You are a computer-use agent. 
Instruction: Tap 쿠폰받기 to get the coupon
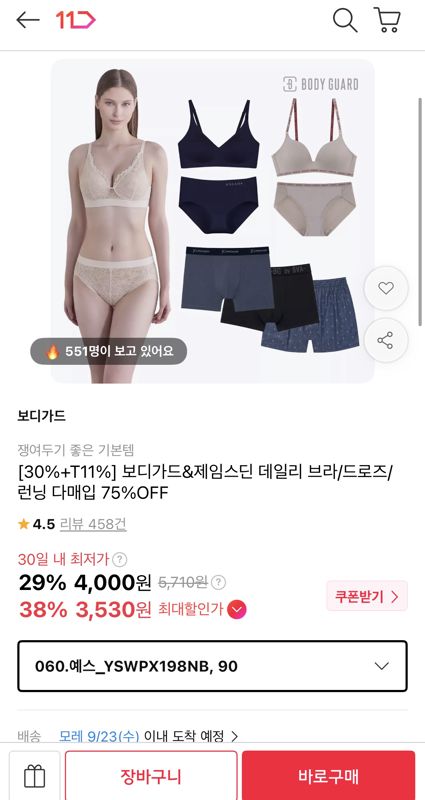(x=367, y=595)
